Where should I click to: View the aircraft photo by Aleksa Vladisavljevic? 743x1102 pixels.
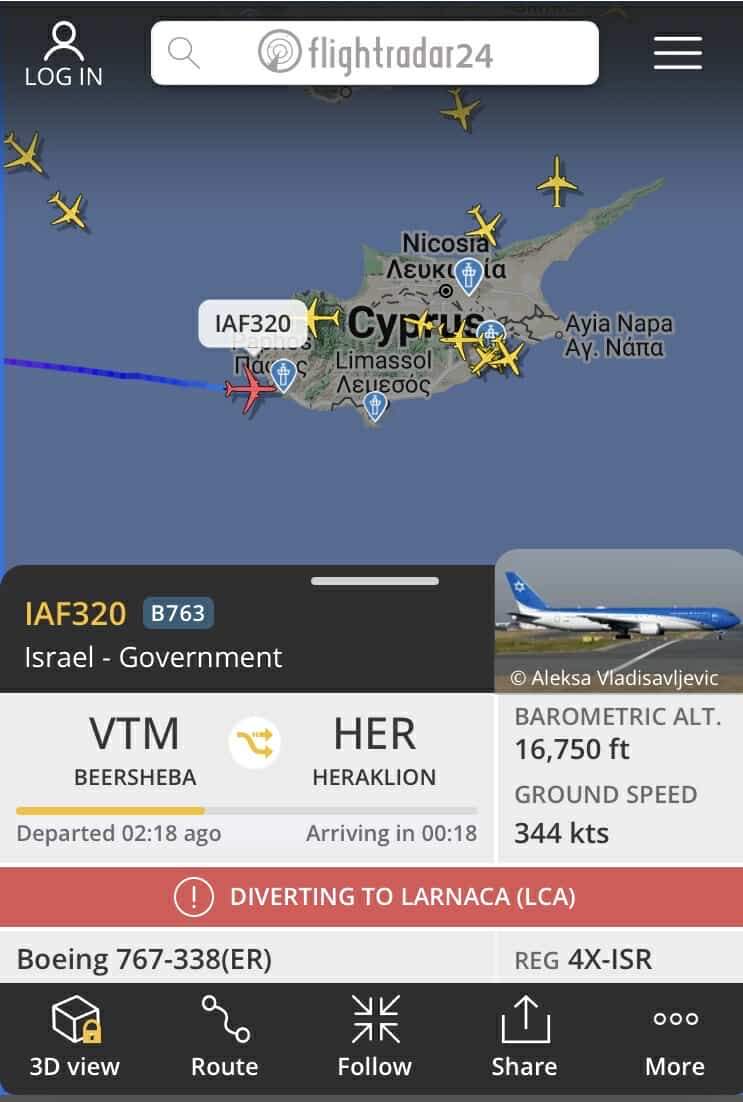[x=618, y=620]
